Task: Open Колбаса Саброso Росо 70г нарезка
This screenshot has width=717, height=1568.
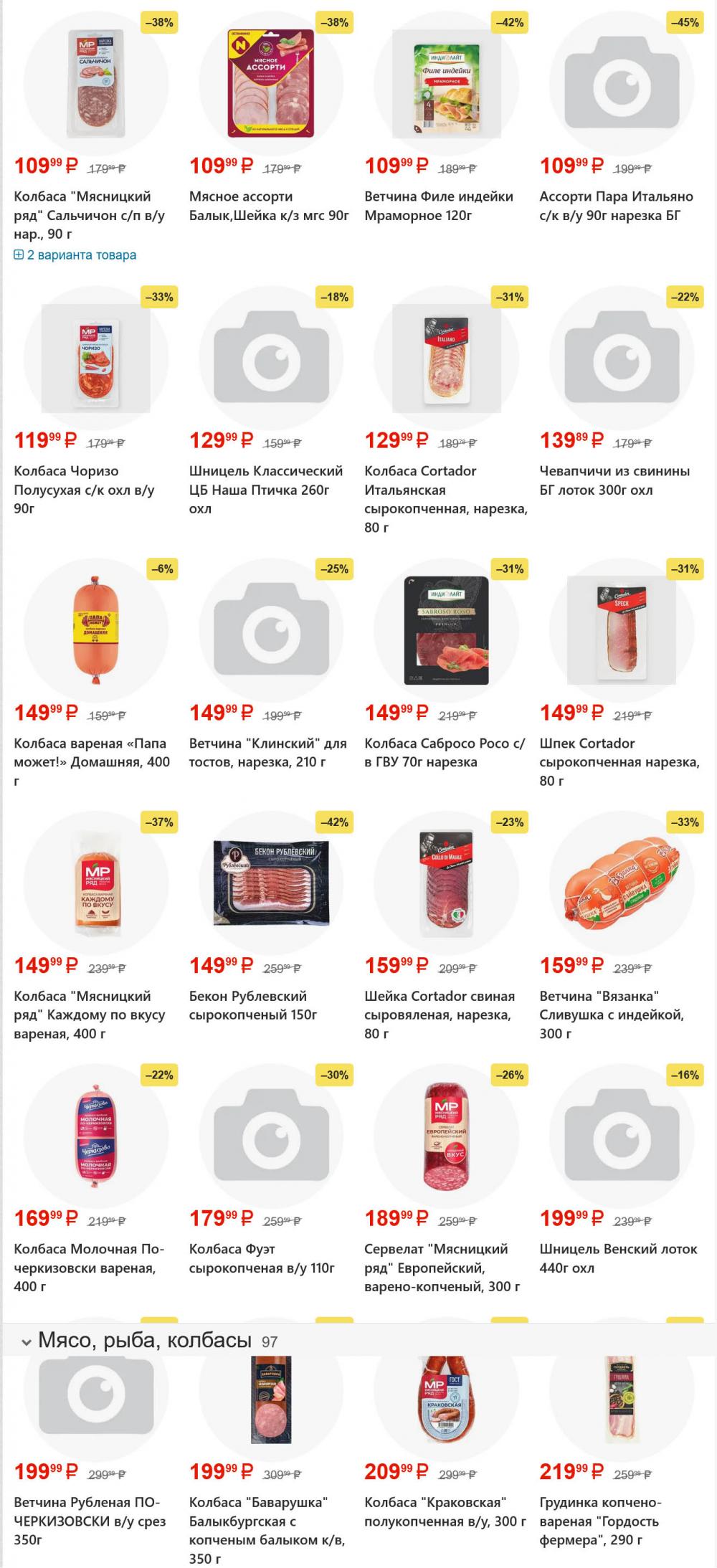Action: (444, 752)
